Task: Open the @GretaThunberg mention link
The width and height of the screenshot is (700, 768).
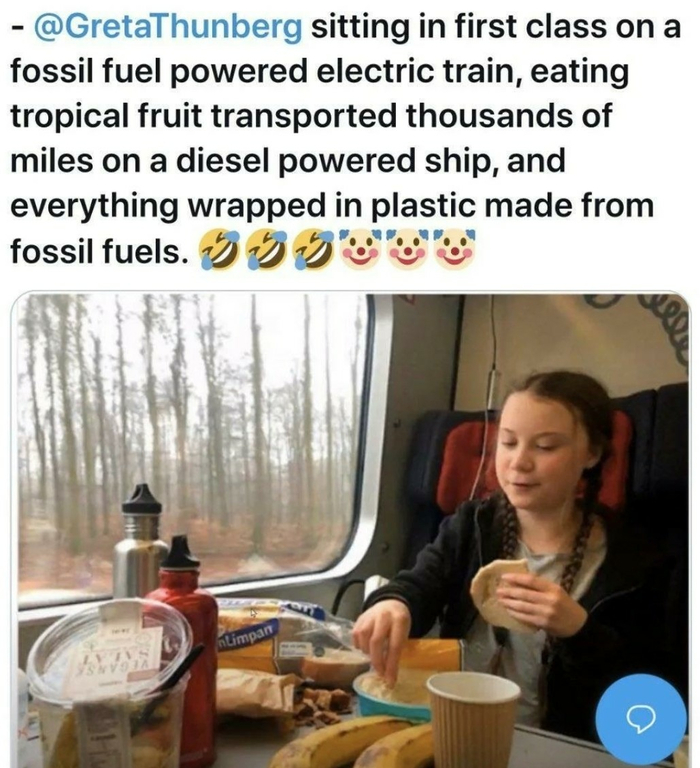Action: [x=166, y=26]
